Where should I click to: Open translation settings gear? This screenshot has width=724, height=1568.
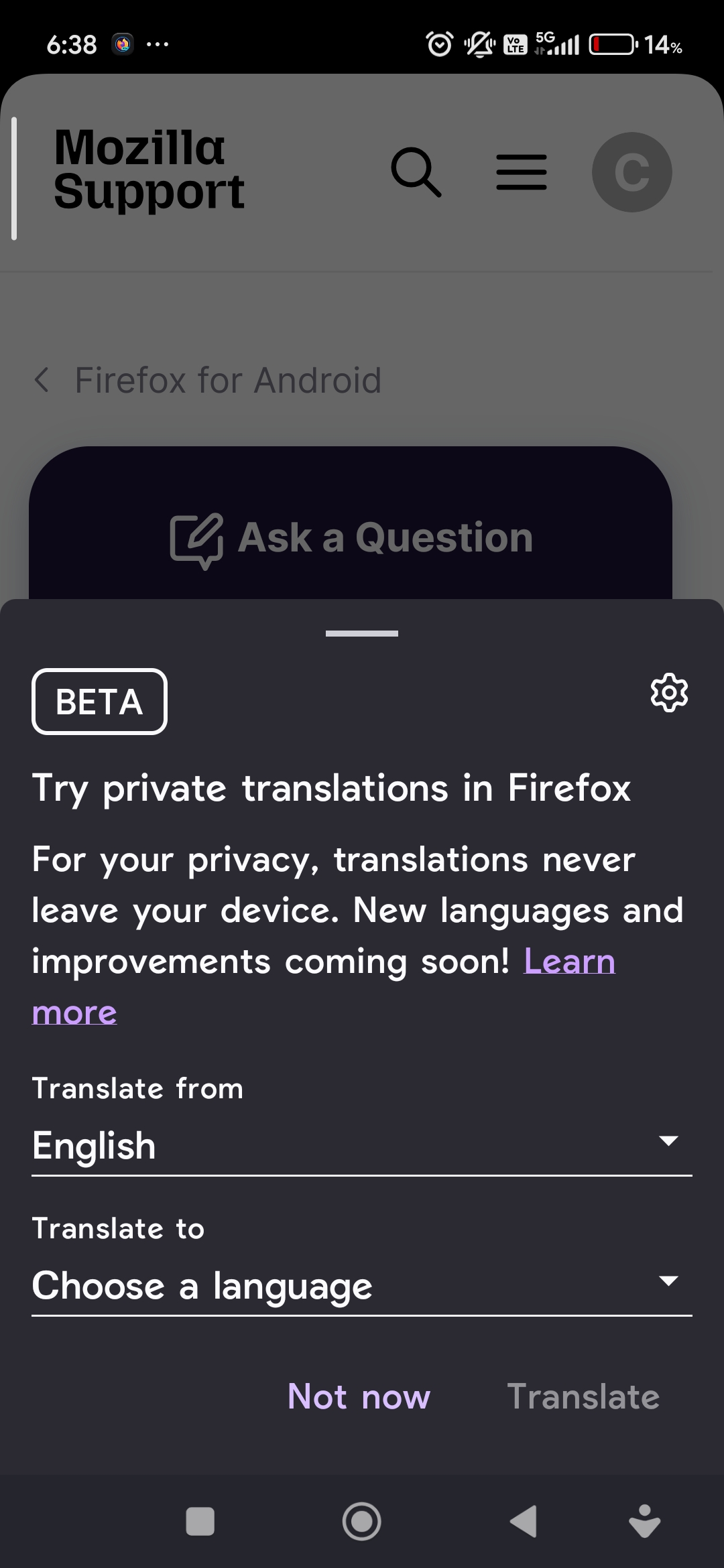(669, 693)
